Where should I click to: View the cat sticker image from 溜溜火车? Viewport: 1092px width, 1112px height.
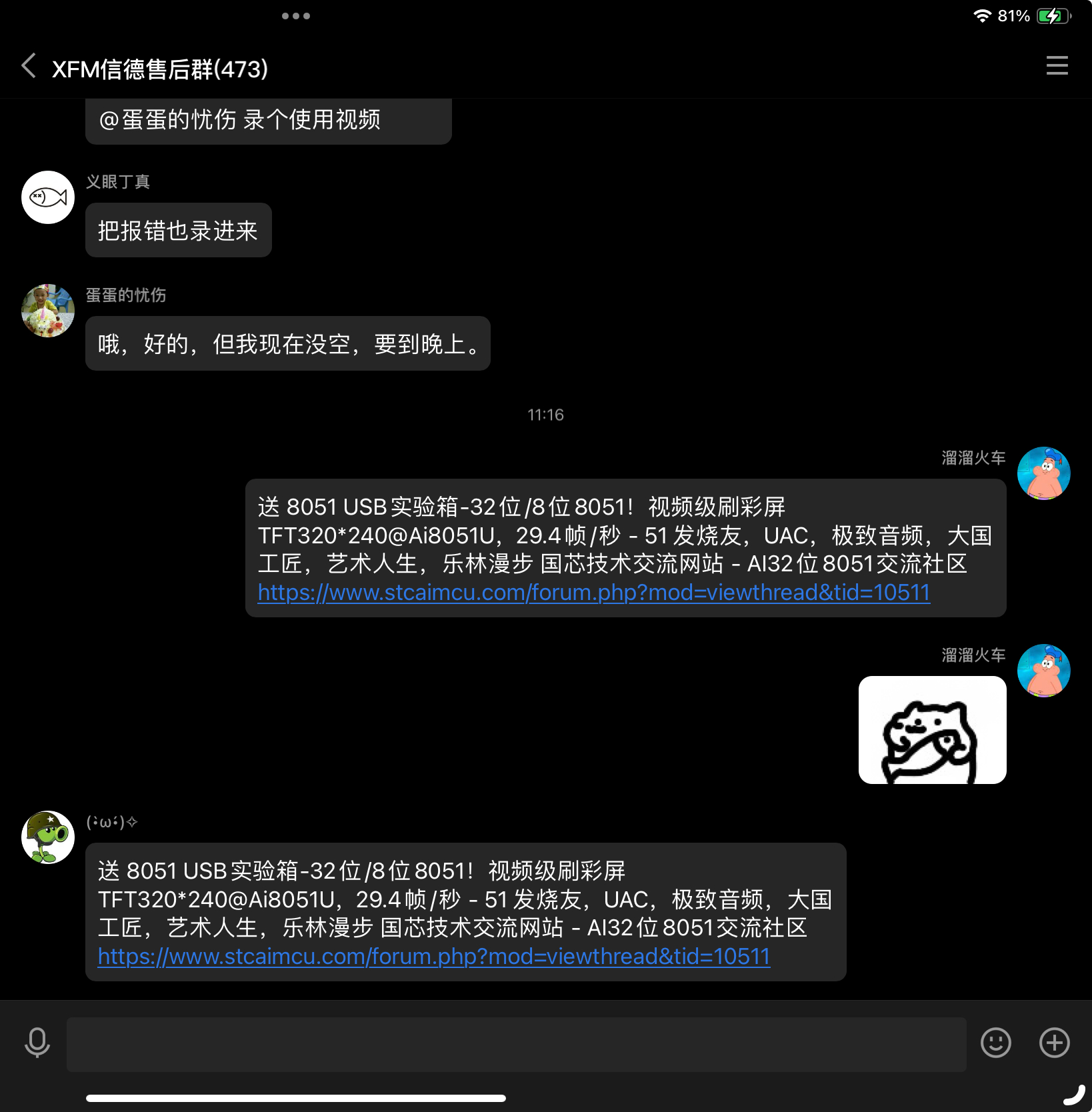click(x=932, y=730)
